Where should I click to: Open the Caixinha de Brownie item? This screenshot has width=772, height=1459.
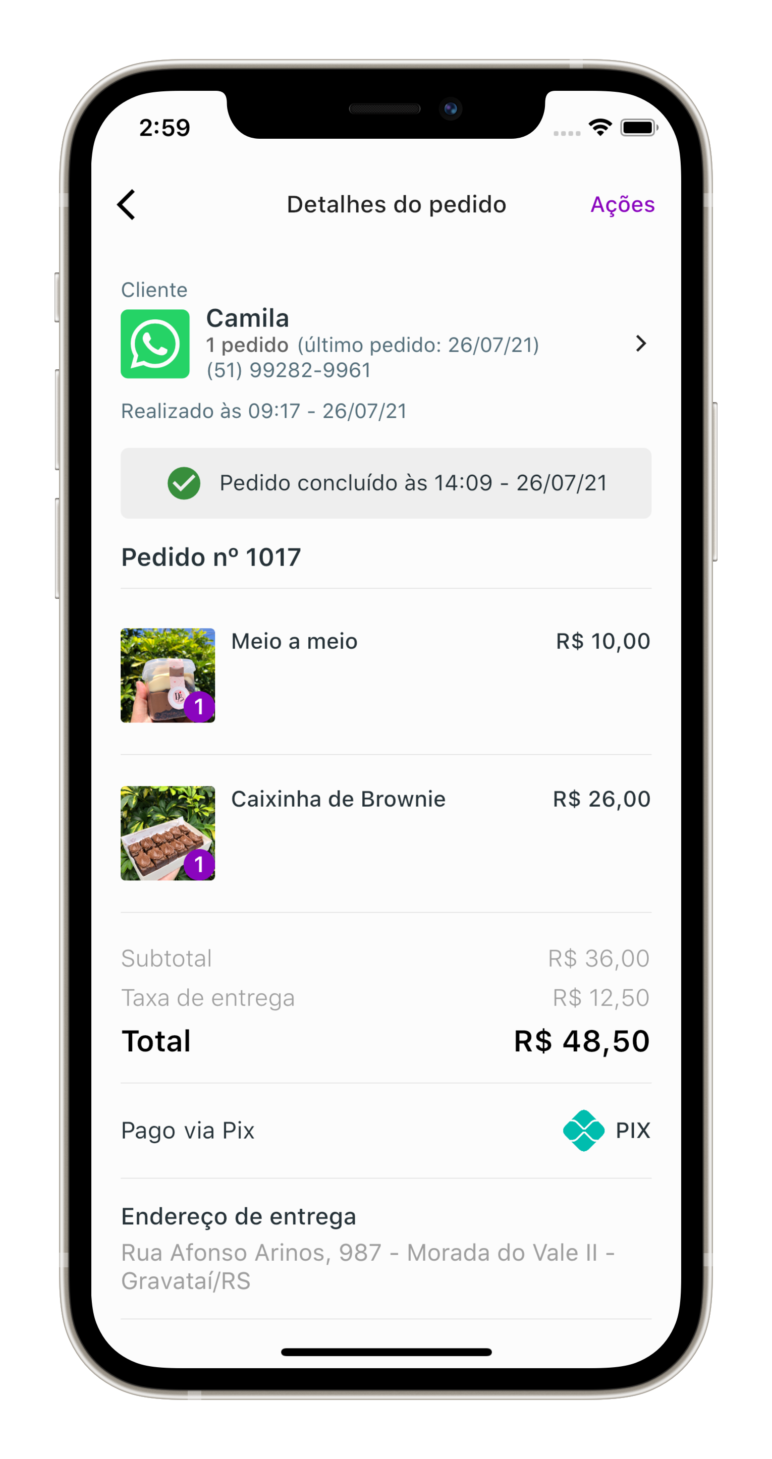[385, 833]
